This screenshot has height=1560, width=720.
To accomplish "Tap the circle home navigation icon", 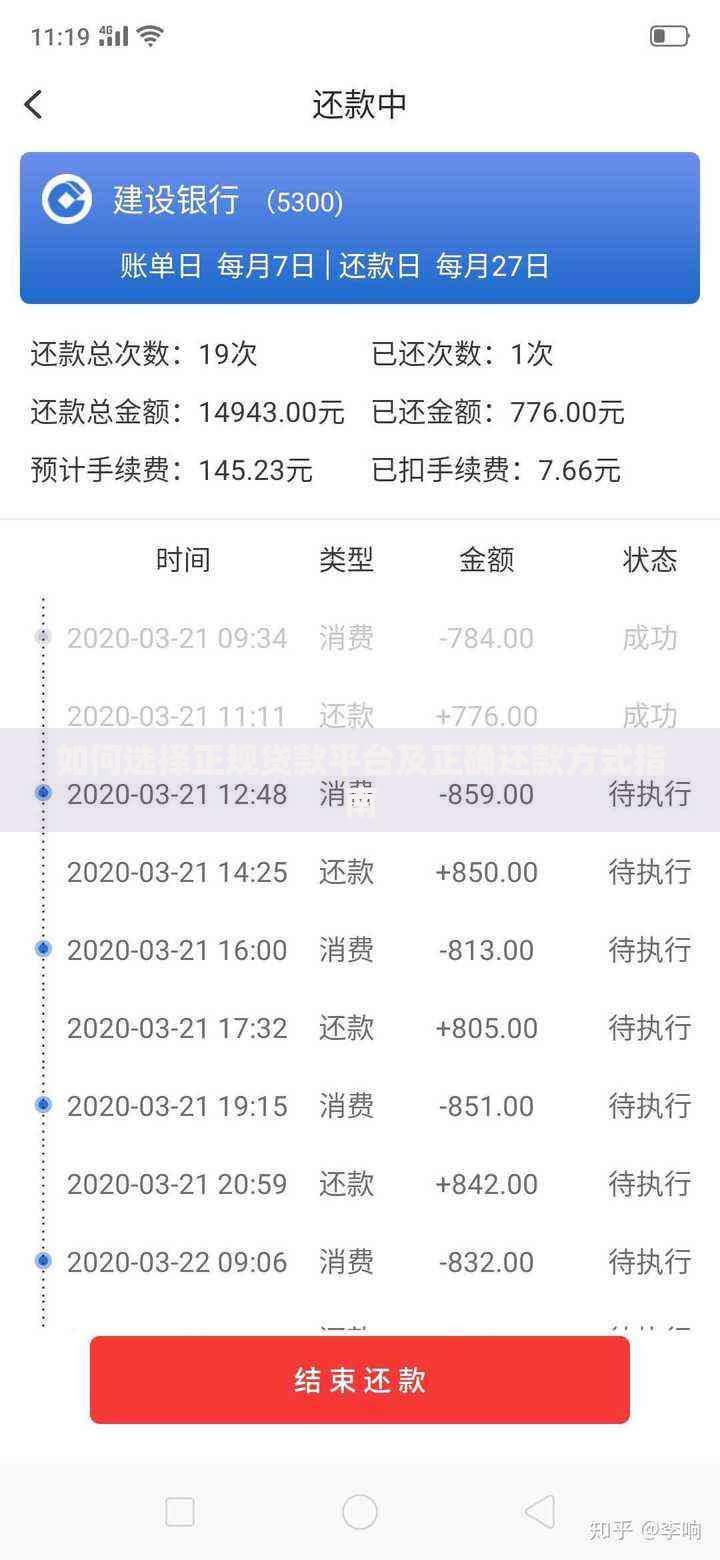I will (359, 1513).
